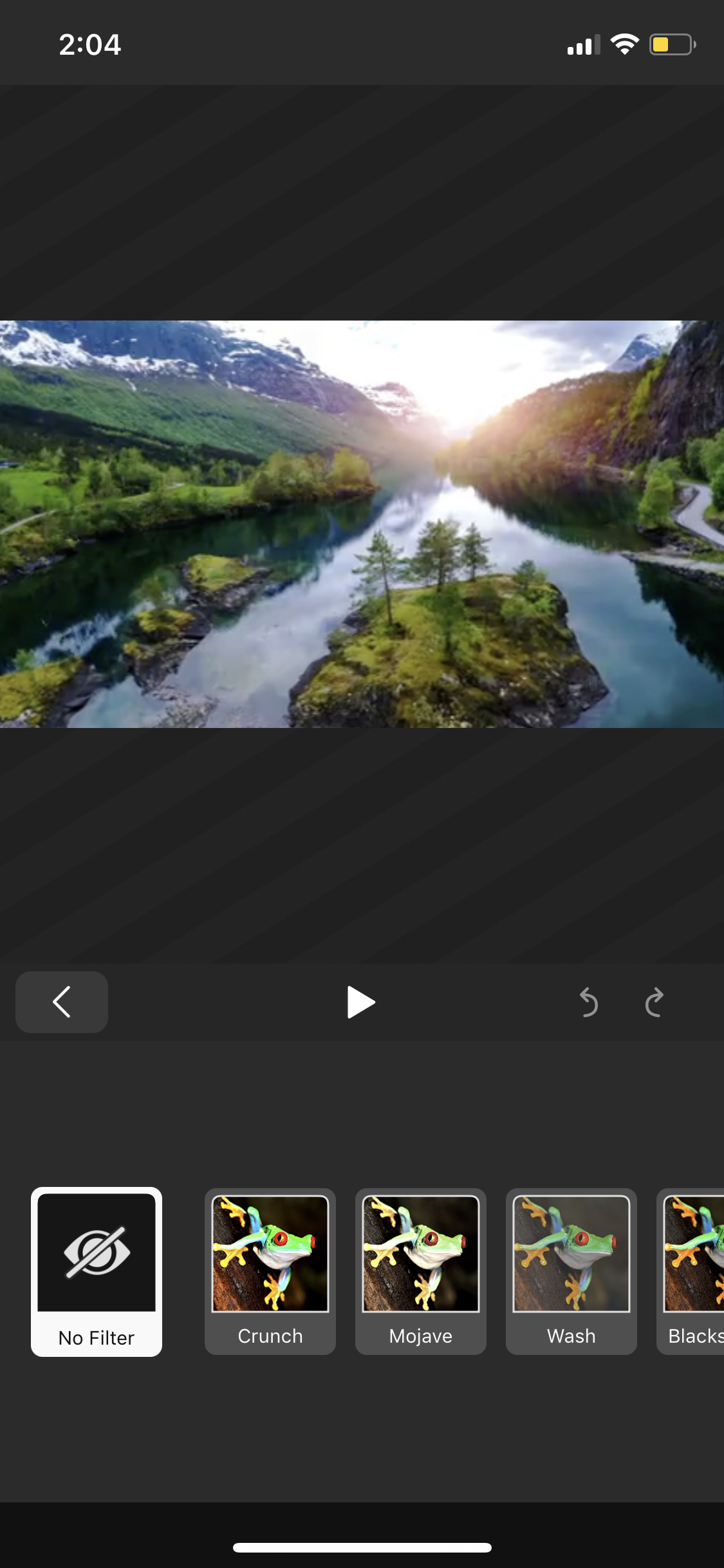
Task: Apply the Wash filter
Action: click(571, 1271)
